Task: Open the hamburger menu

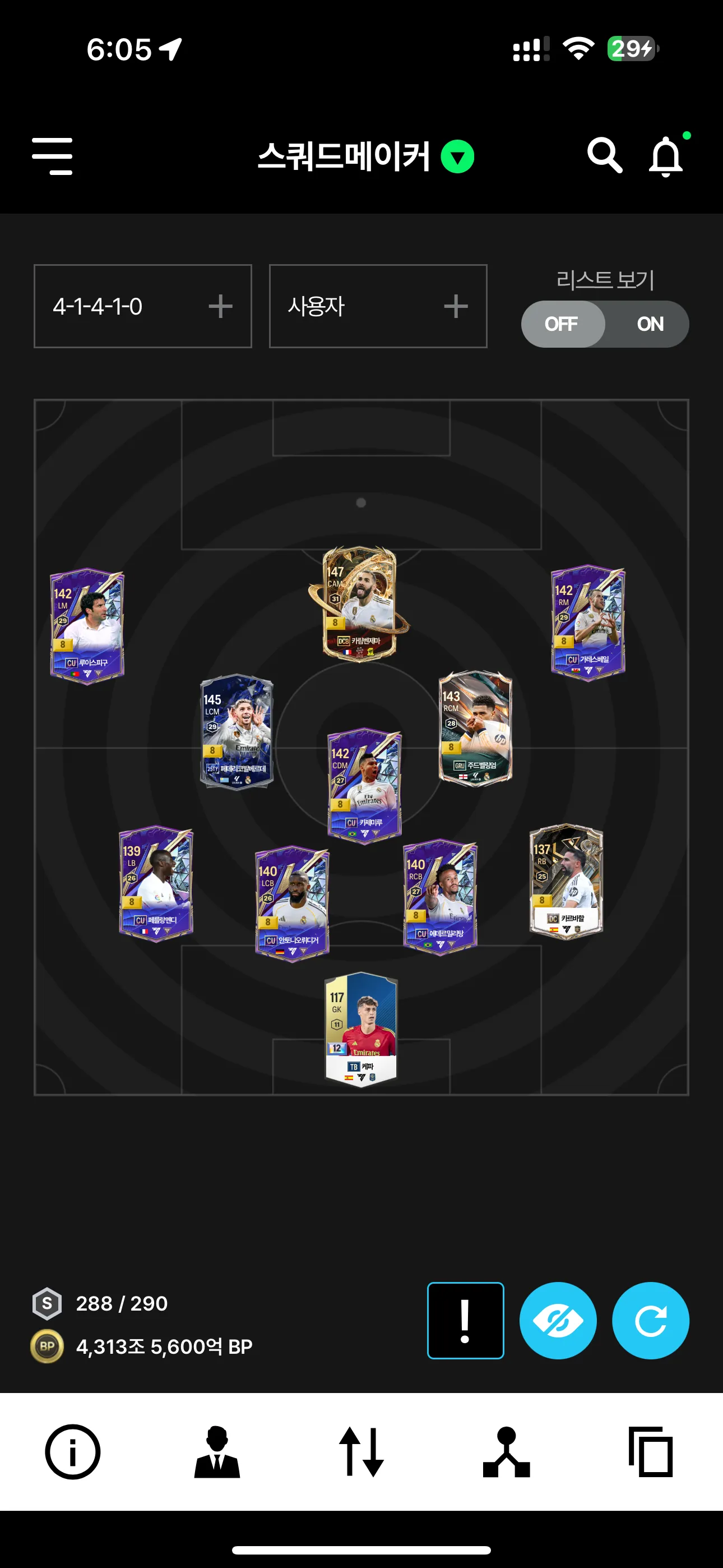Action: (52, 156)
